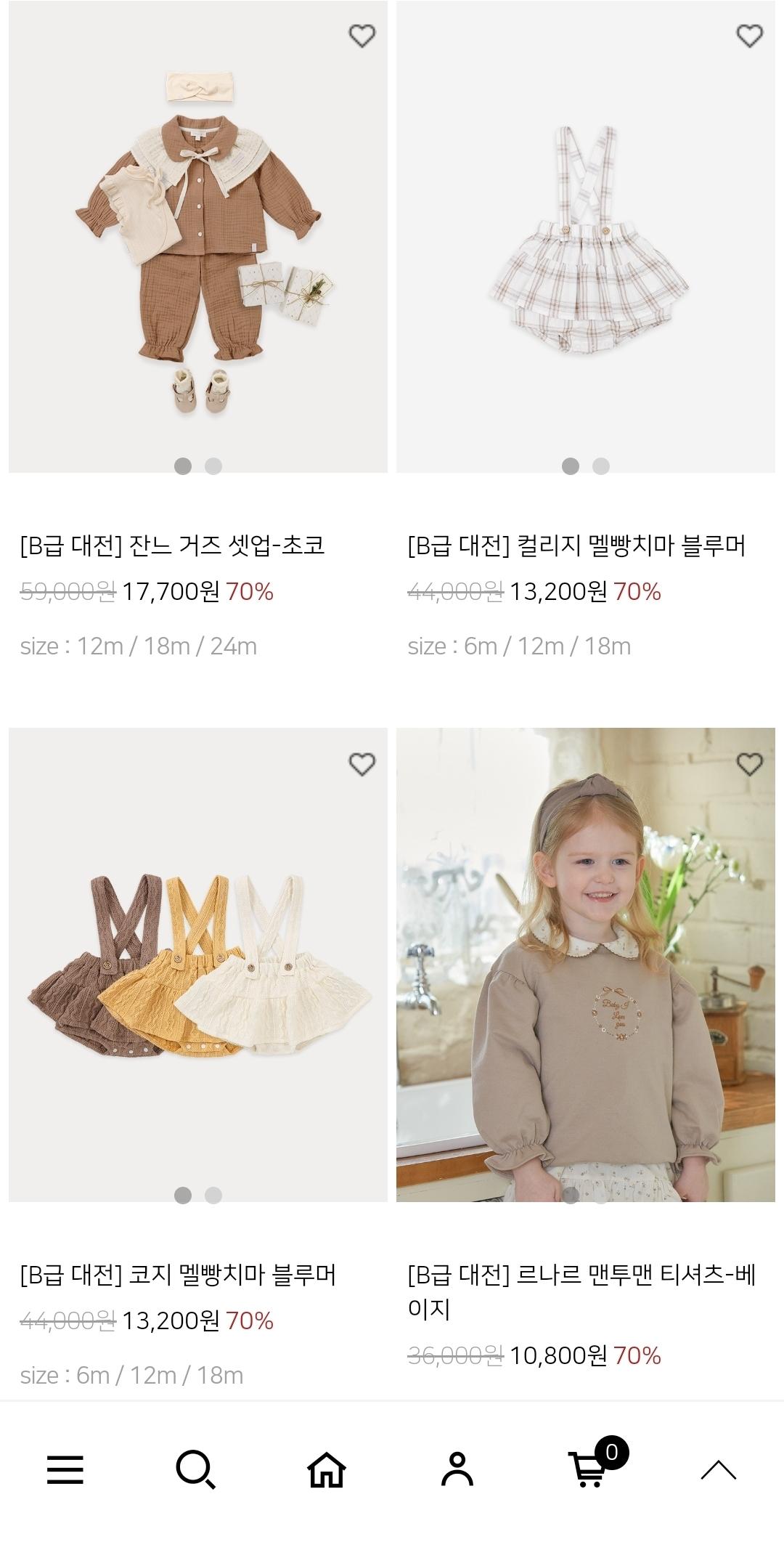Add 잔느 거즈 셋업-초코 to wishlist

[x=362, y=36]
